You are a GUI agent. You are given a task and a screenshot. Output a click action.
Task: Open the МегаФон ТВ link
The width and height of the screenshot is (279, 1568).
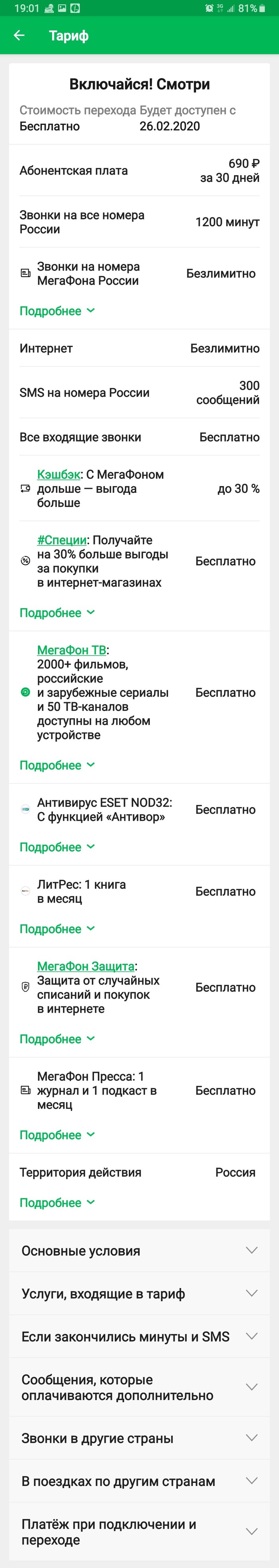click(x=71, y=650)
